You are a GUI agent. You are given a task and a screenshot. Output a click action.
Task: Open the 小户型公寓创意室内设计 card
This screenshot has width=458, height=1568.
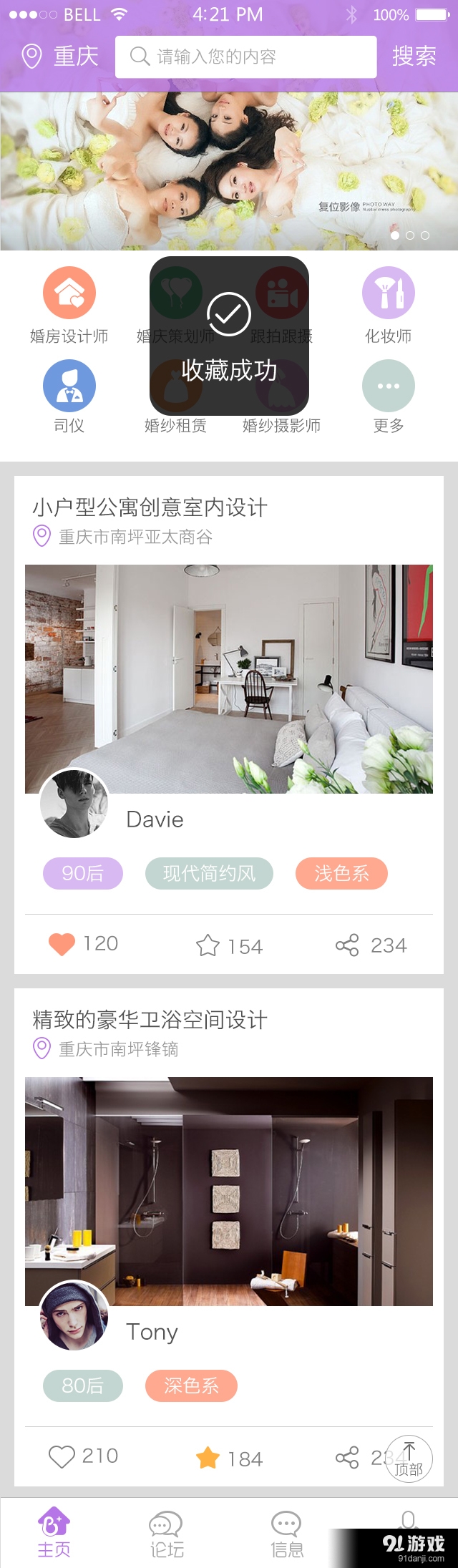coord(150,507)
